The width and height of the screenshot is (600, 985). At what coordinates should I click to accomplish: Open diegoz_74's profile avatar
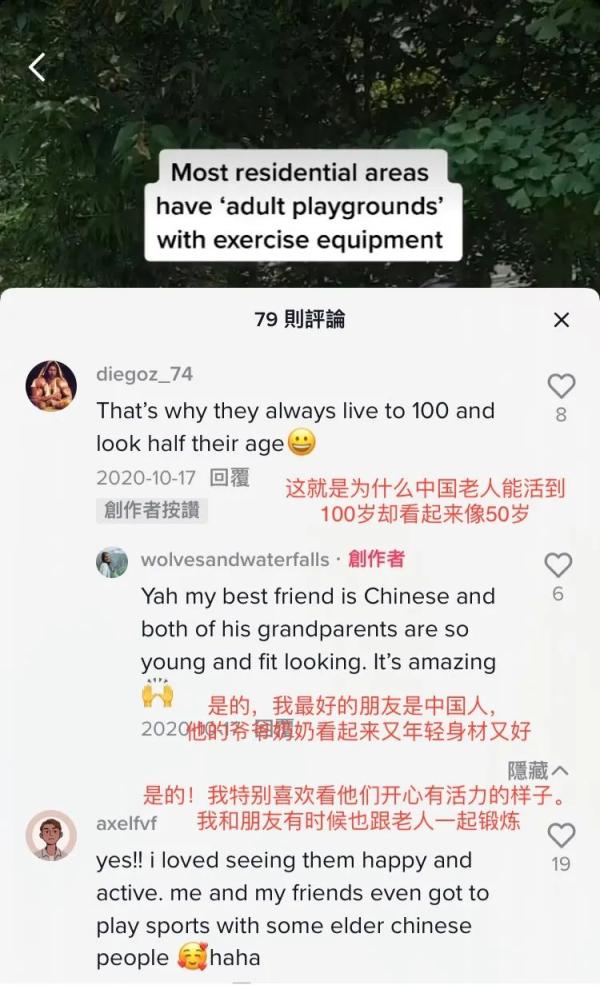[51, 386]
